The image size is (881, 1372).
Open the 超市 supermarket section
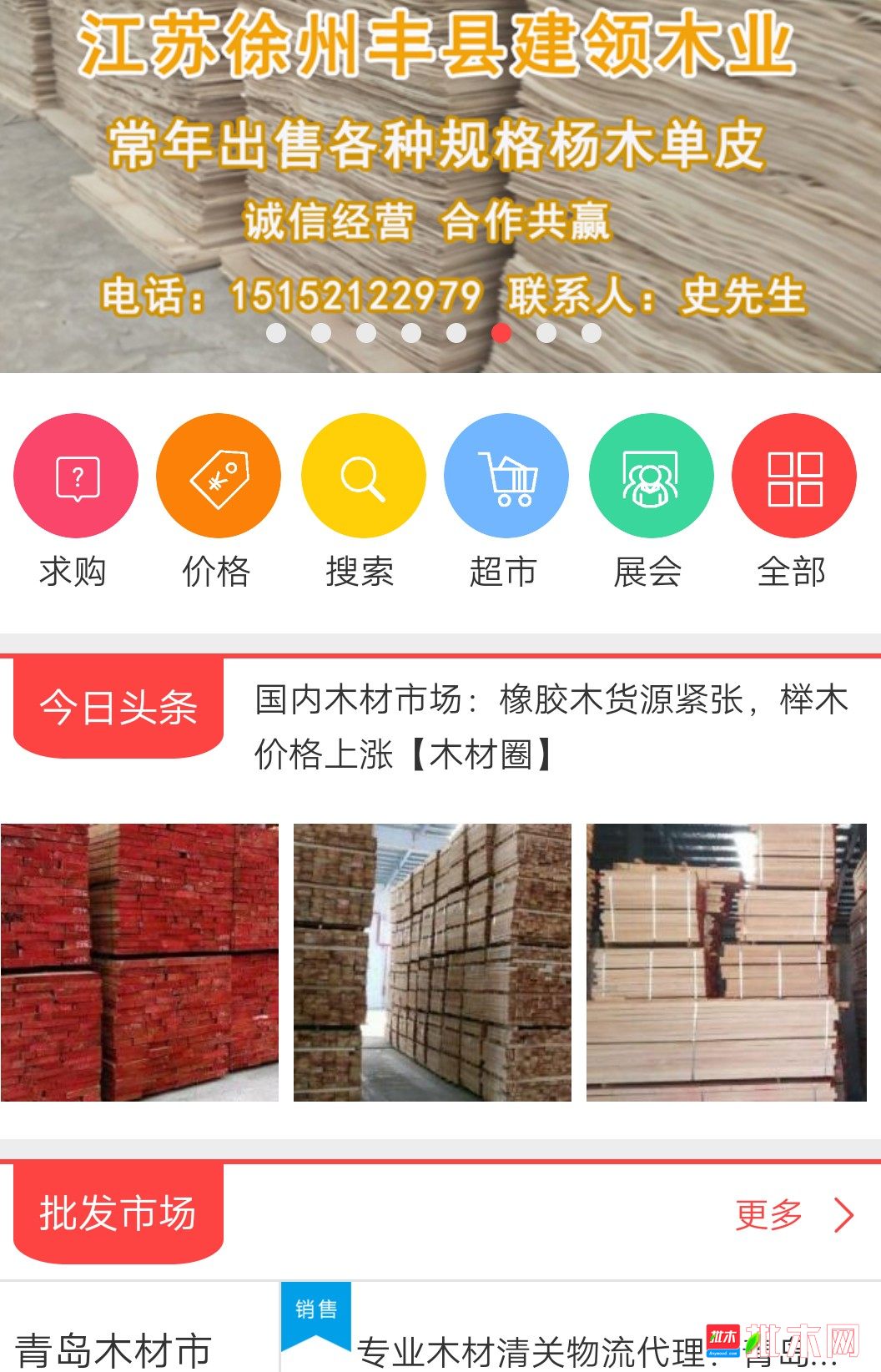(506, 476)
